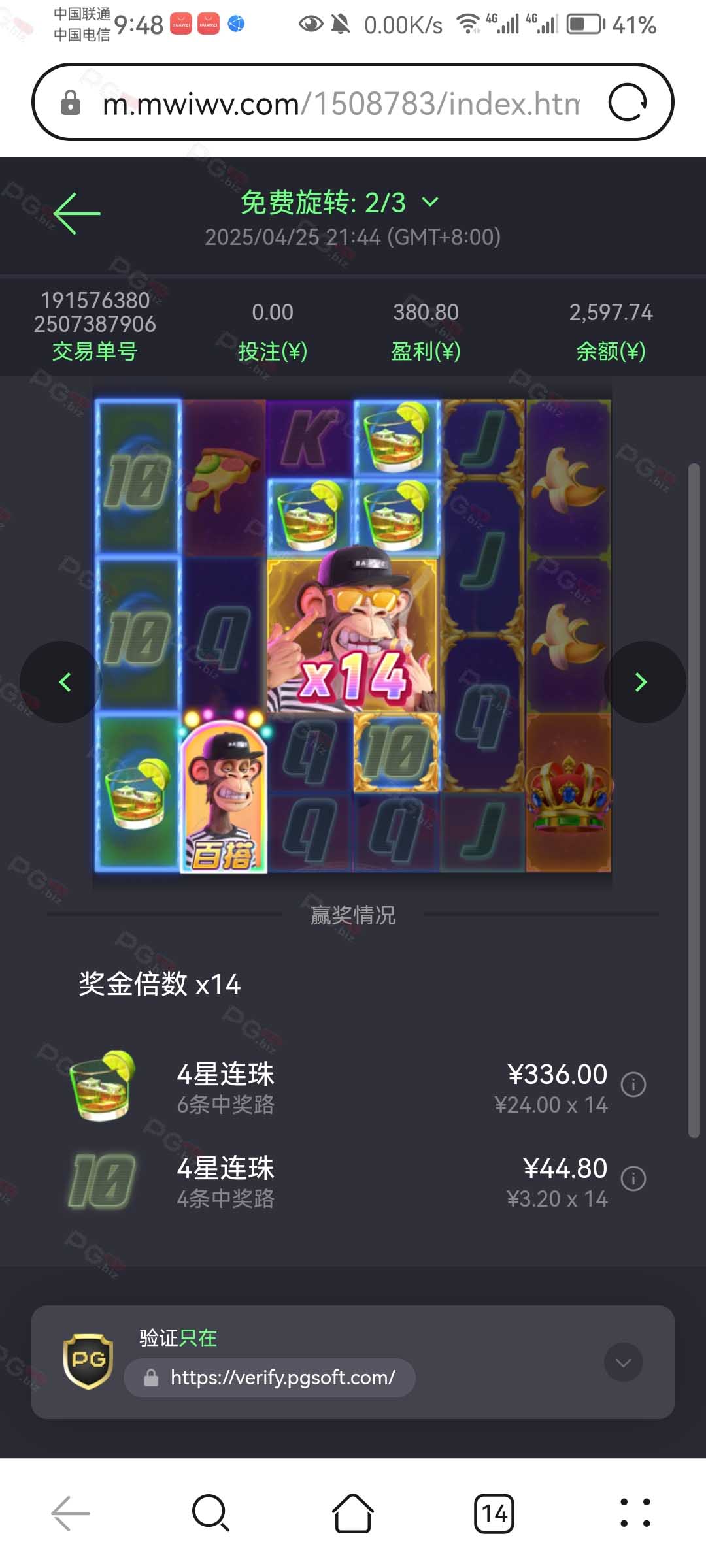The width and height of the screenshot is (706, 1568).
Task: Tap the browser address bar
Action: [341, 103]
